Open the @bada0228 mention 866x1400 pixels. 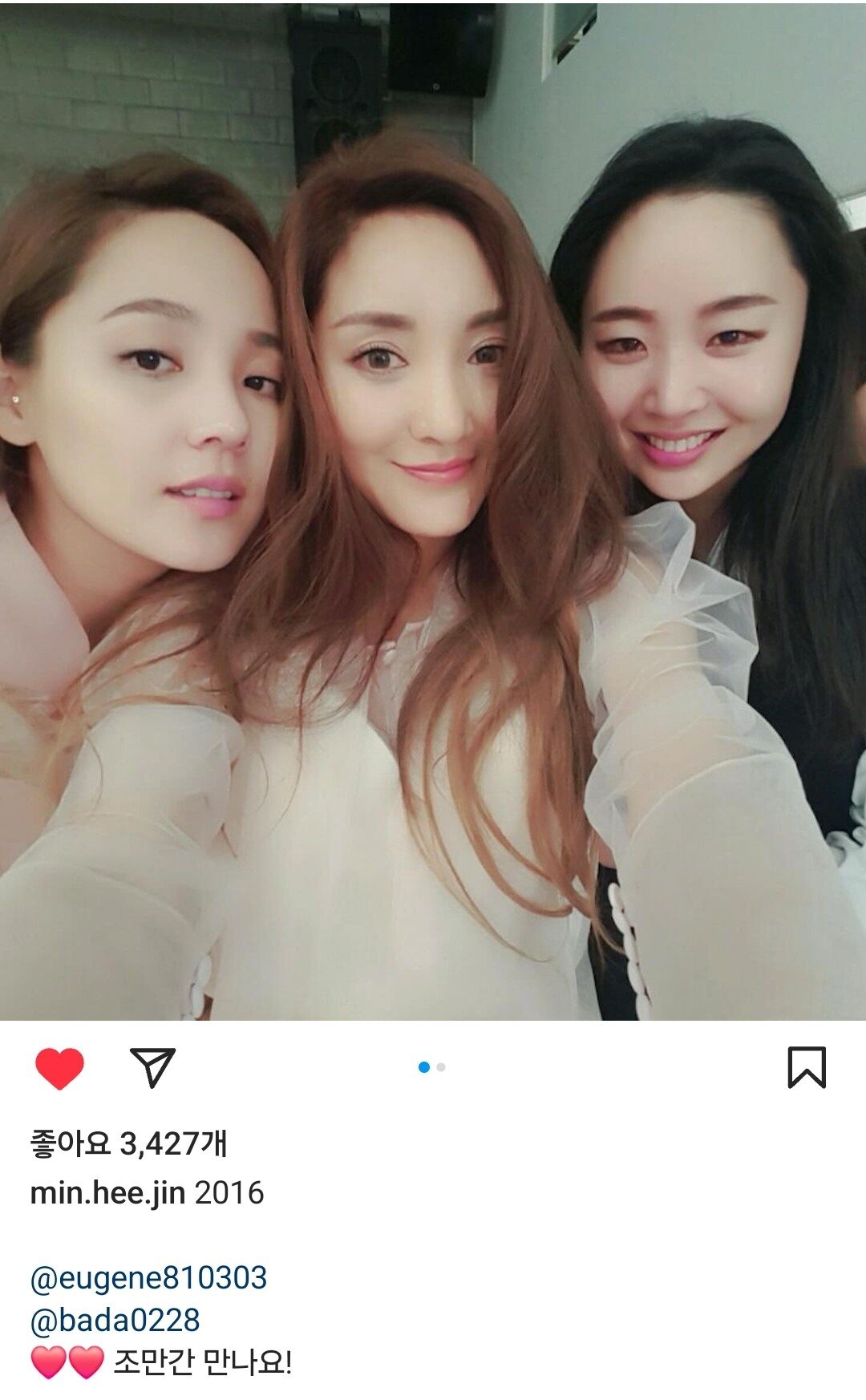[115, 1319]
